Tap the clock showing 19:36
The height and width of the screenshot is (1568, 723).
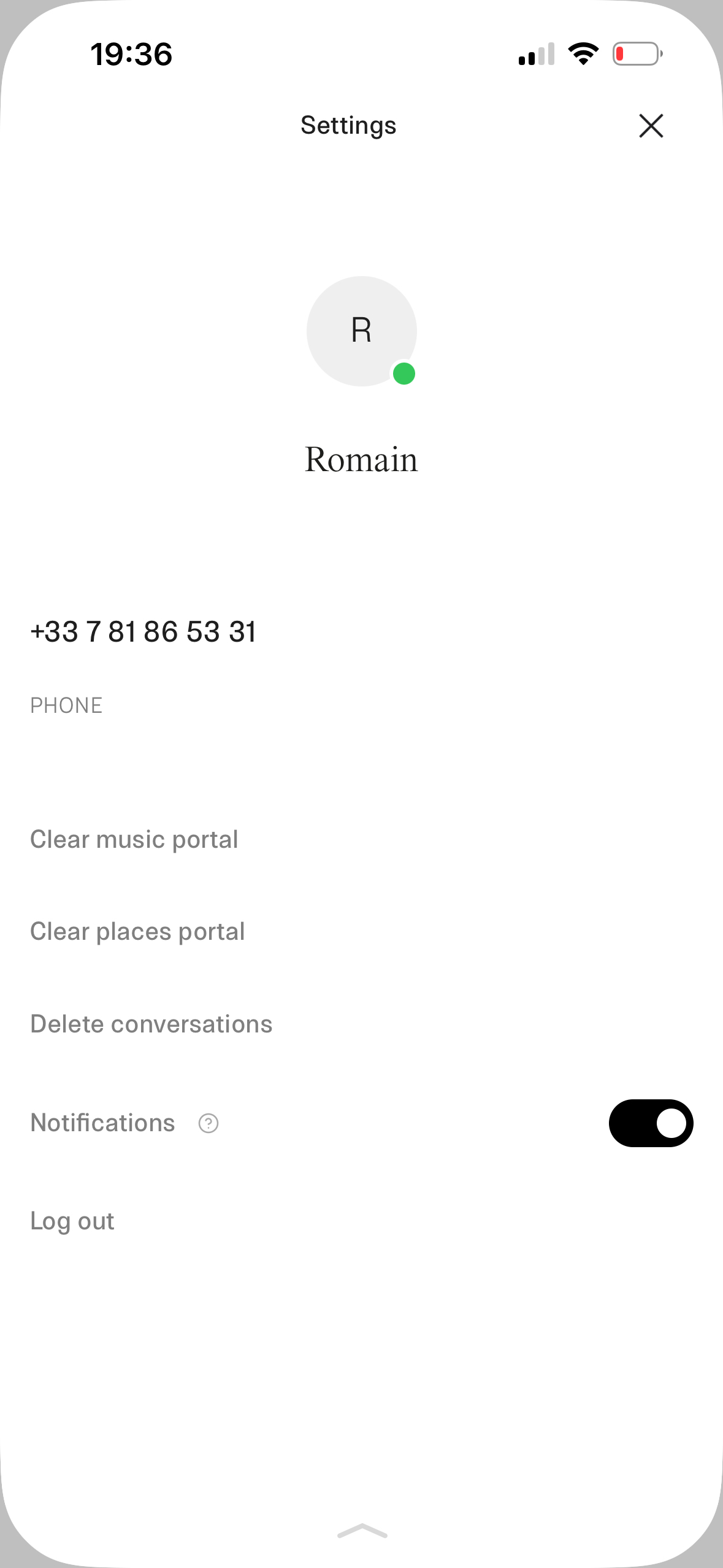point(132,54)
